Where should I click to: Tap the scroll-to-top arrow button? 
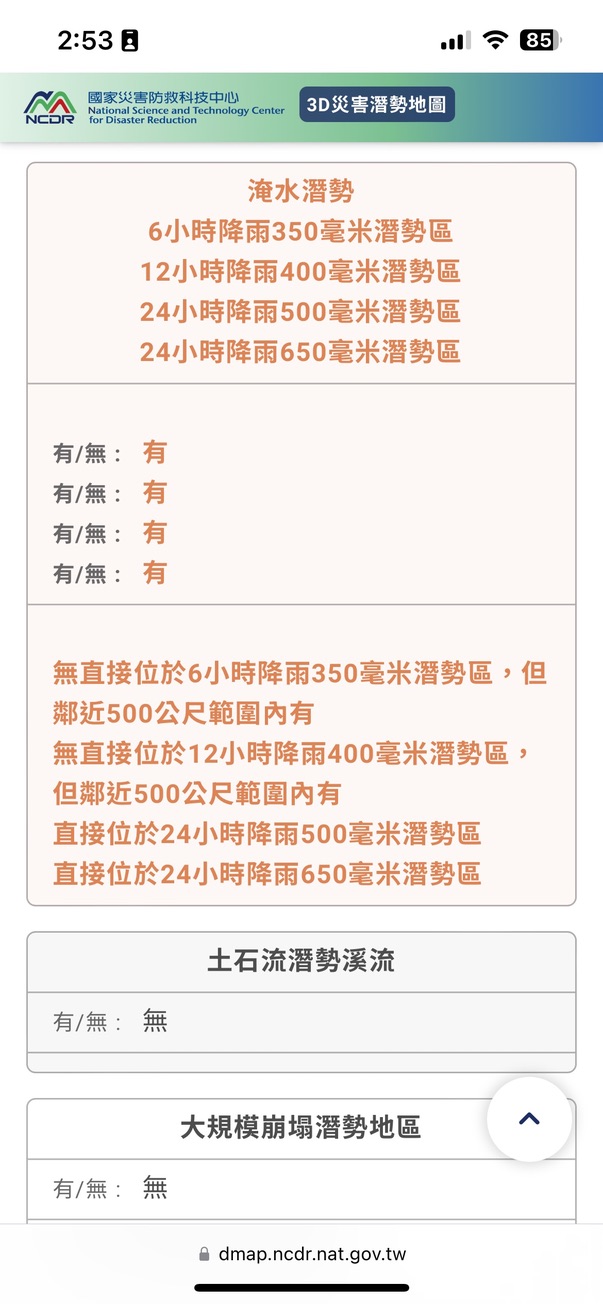click(529, 1119)
